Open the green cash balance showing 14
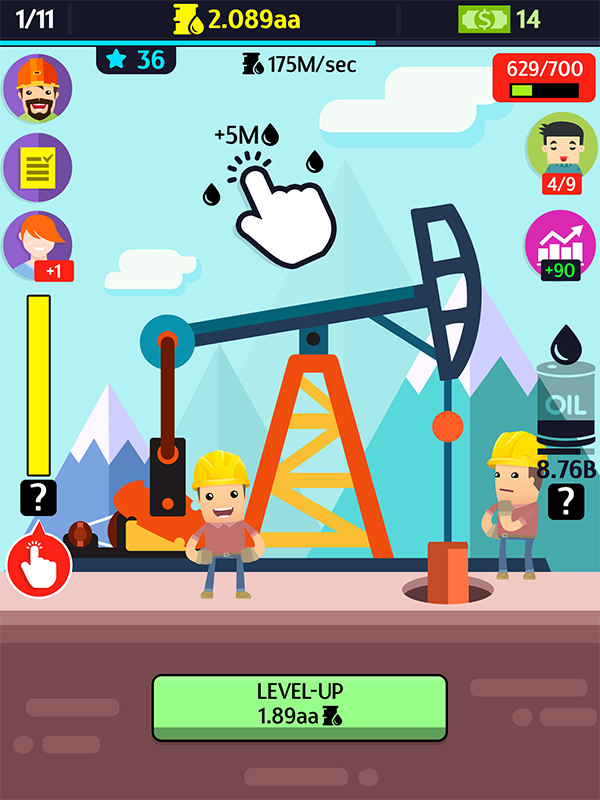The height and width of the screenshot is (800, 600). 499,17
